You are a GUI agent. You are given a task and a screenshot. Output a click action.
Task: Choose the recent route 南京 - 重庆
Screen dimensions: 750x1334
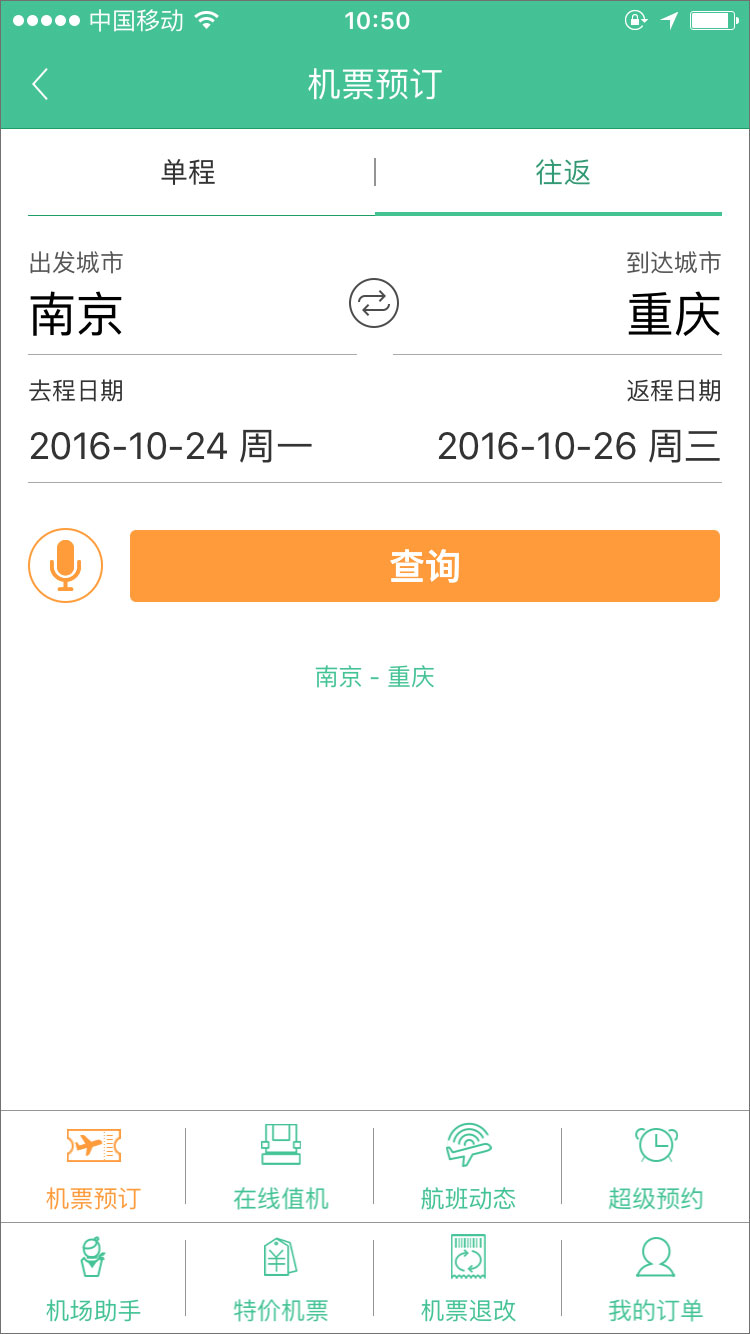coord(375,677)
